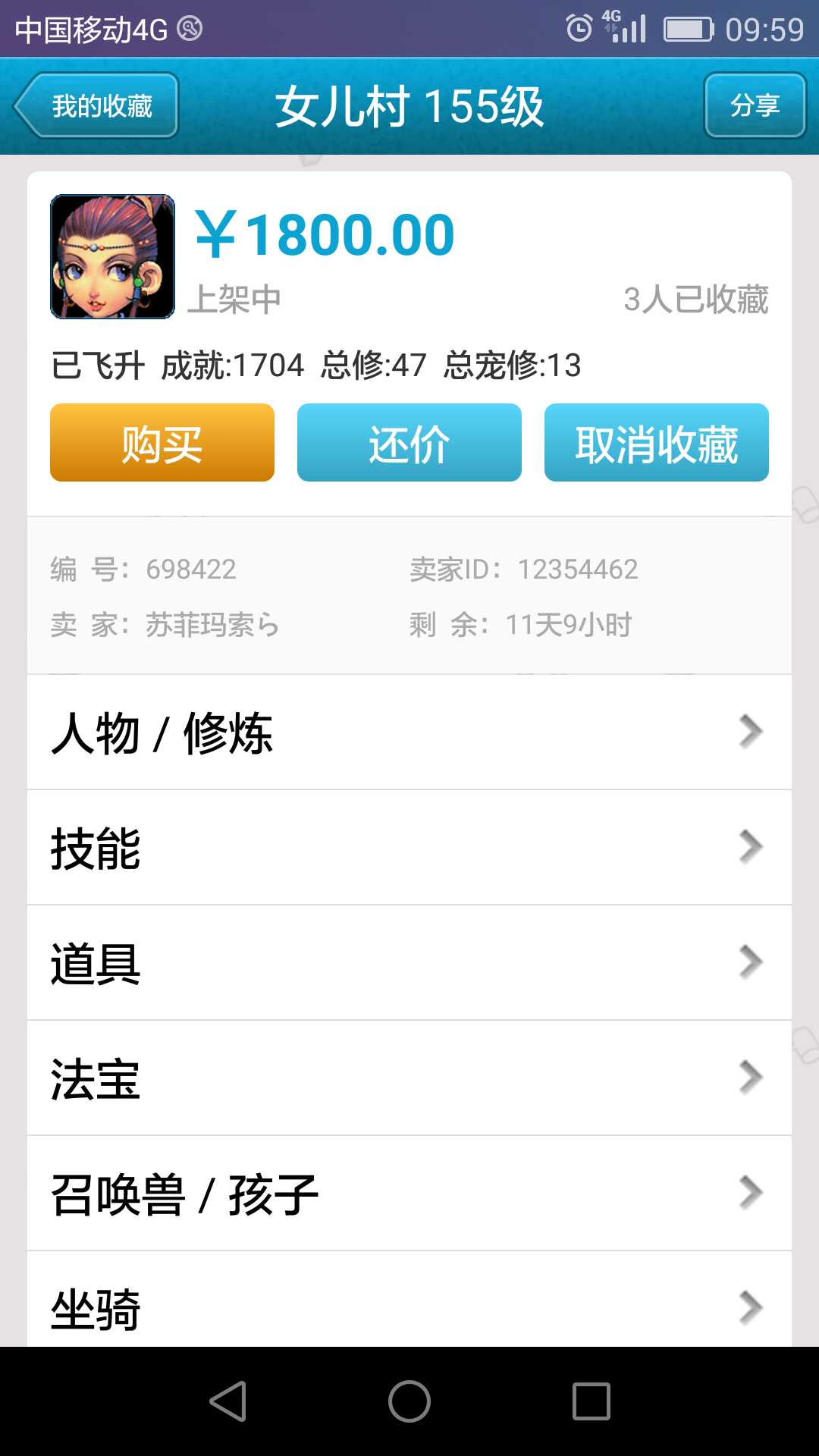This screenshot has height=1456, width=819.
Task: Tap the system home button
Action: pyautogui.click(x=409, y=1401)
